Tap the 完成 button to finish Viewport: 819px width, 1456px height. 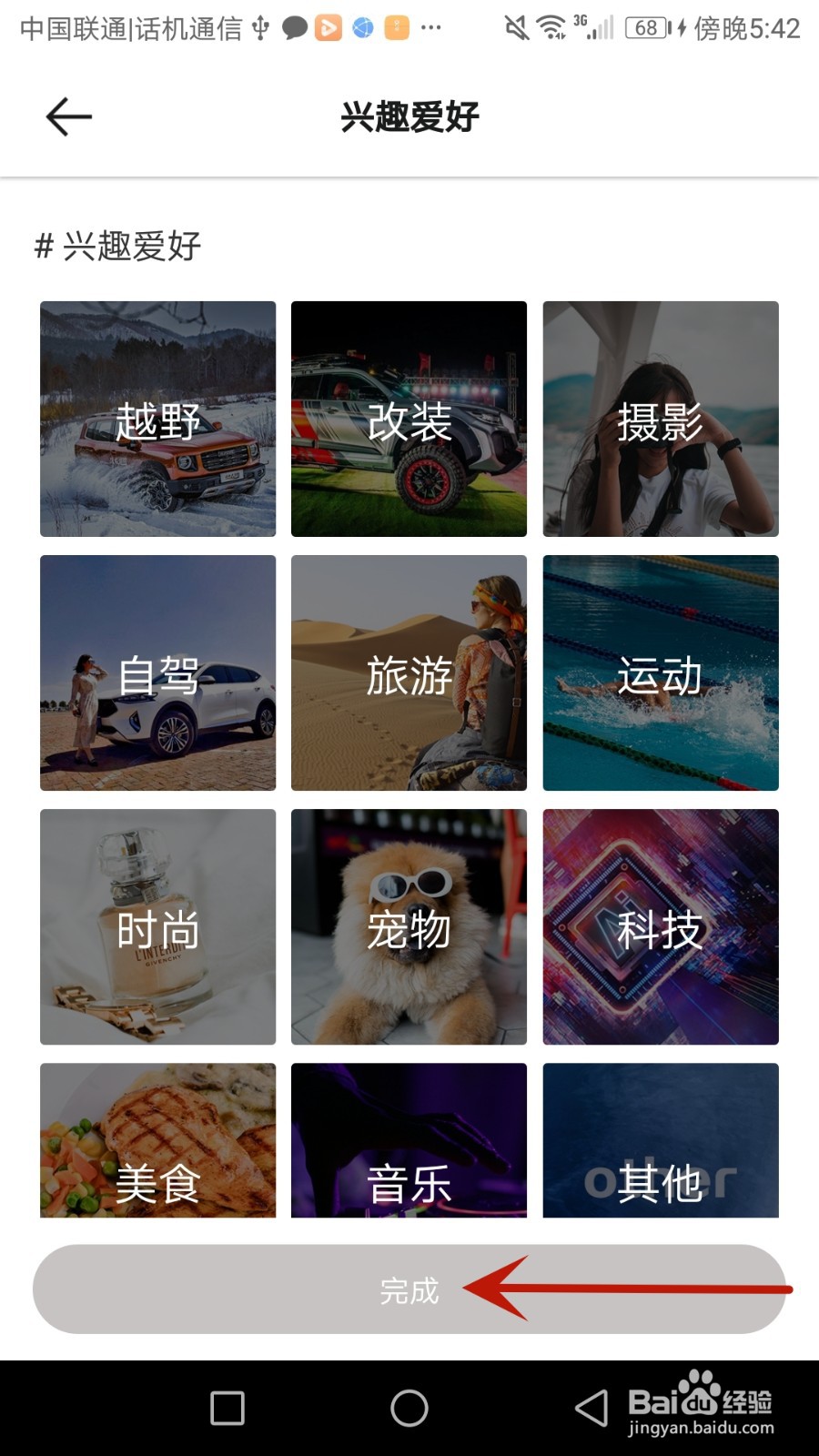[409, 1289]
